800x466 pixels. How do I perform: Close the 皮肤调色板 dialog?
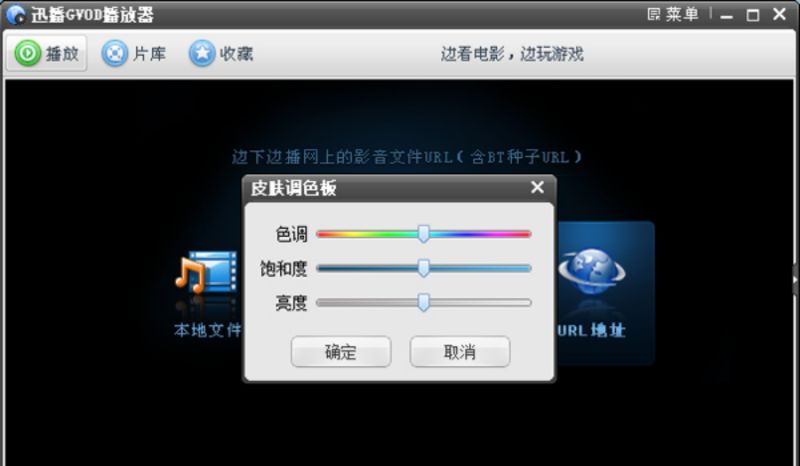pyautogui.click(x=537, y=187)
